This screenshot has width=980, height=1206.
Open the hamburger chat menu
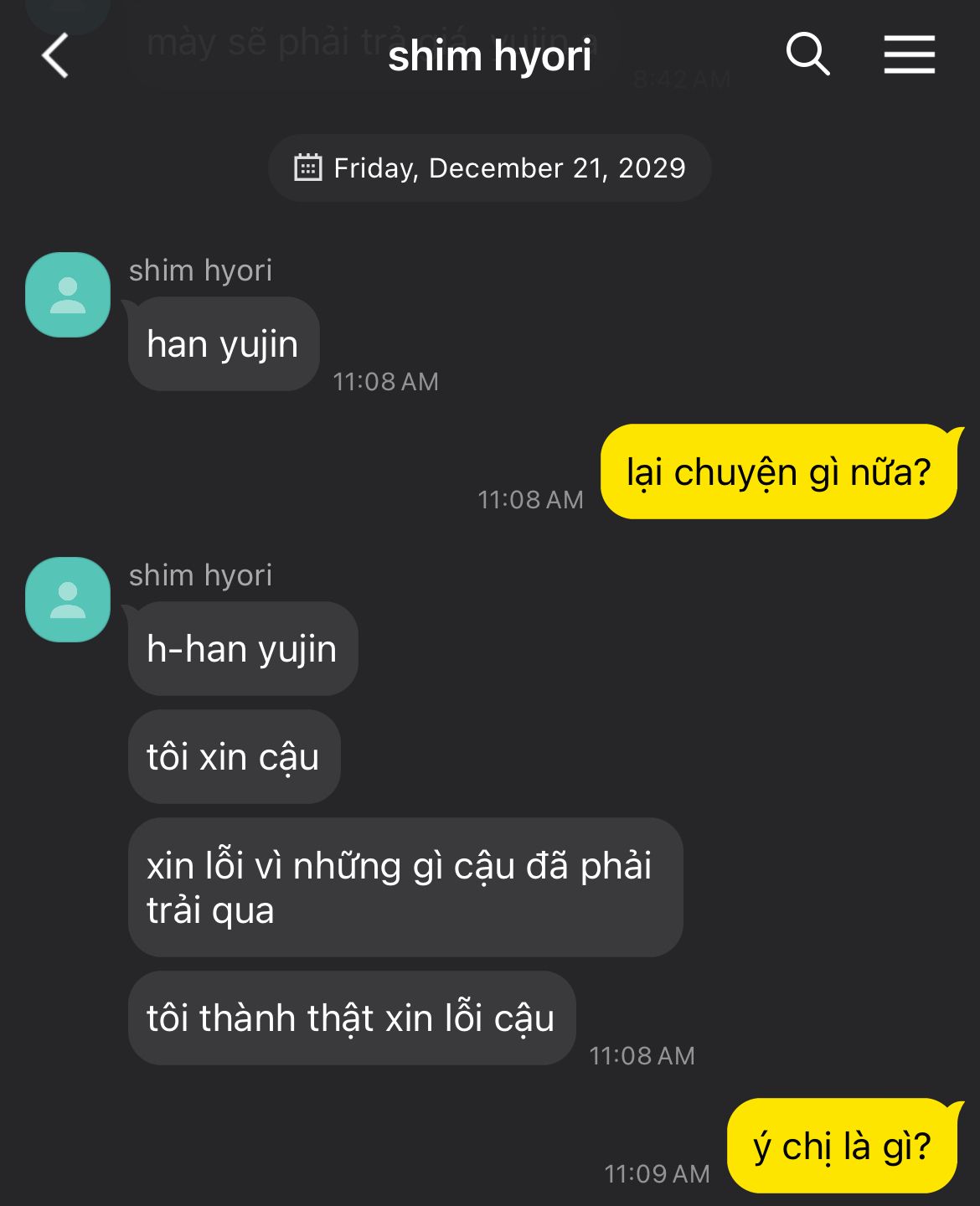(x=909, y=55)
